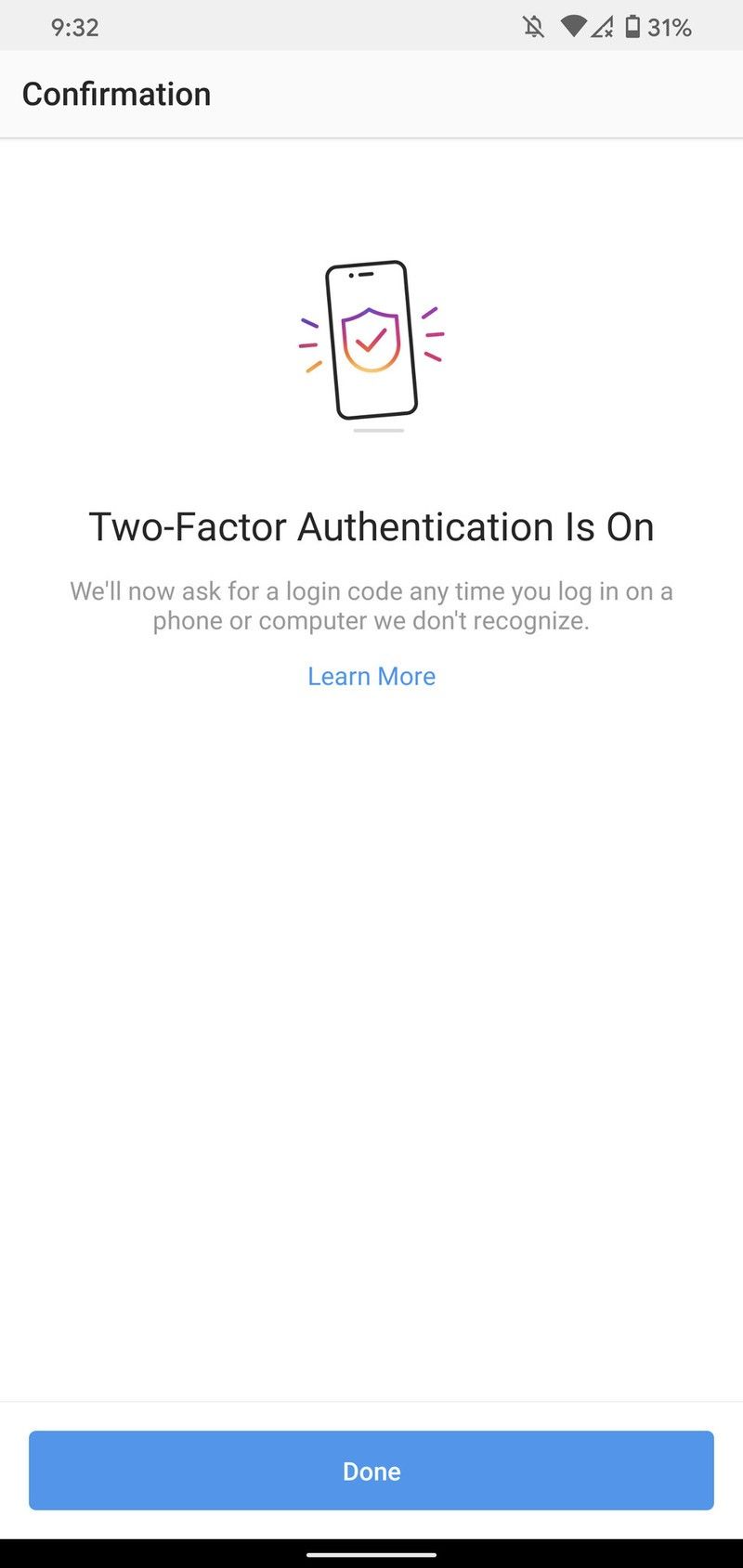This screenshot has height=1568, width=743.
Task: Open the Learn More link
Action: 371,676
